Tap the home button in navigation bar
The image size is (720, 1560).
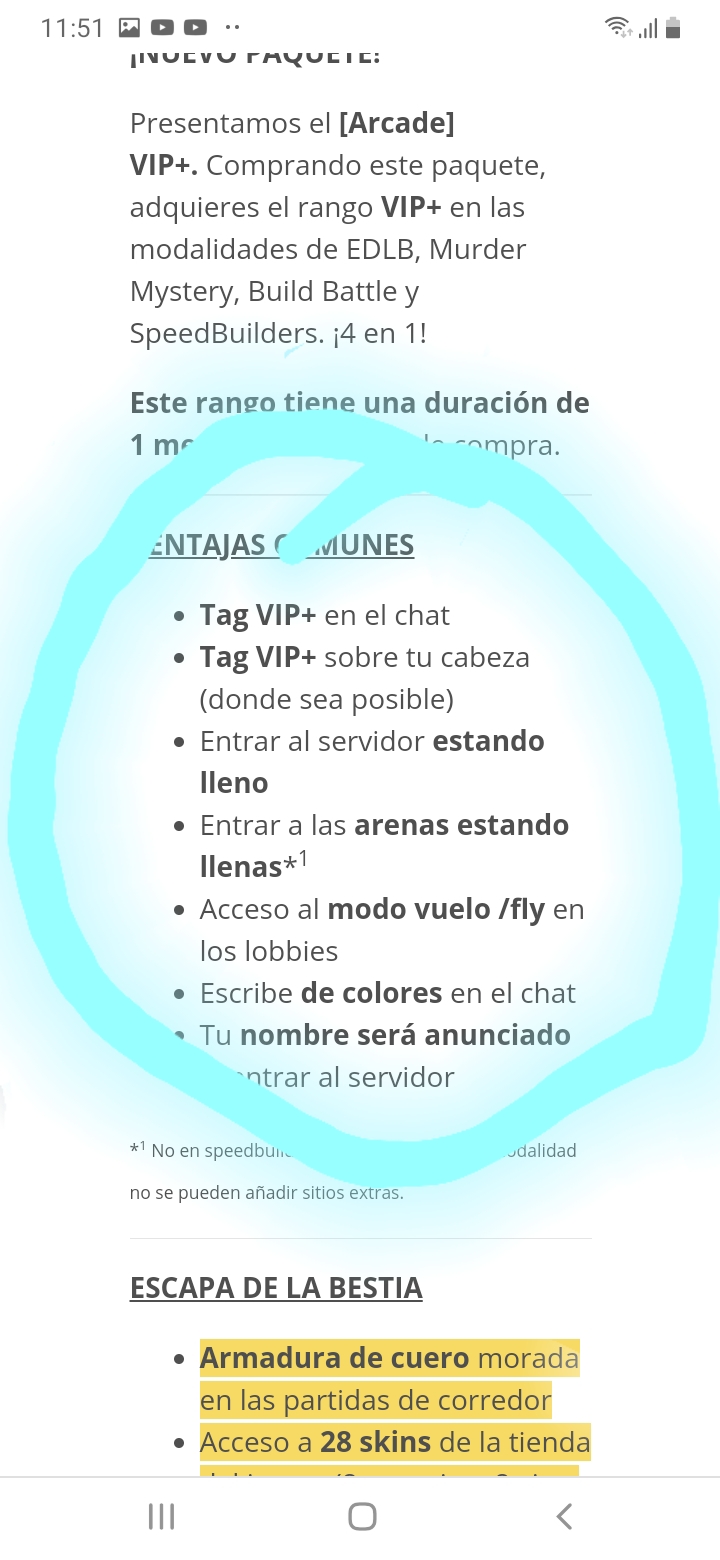[362, 1517]
